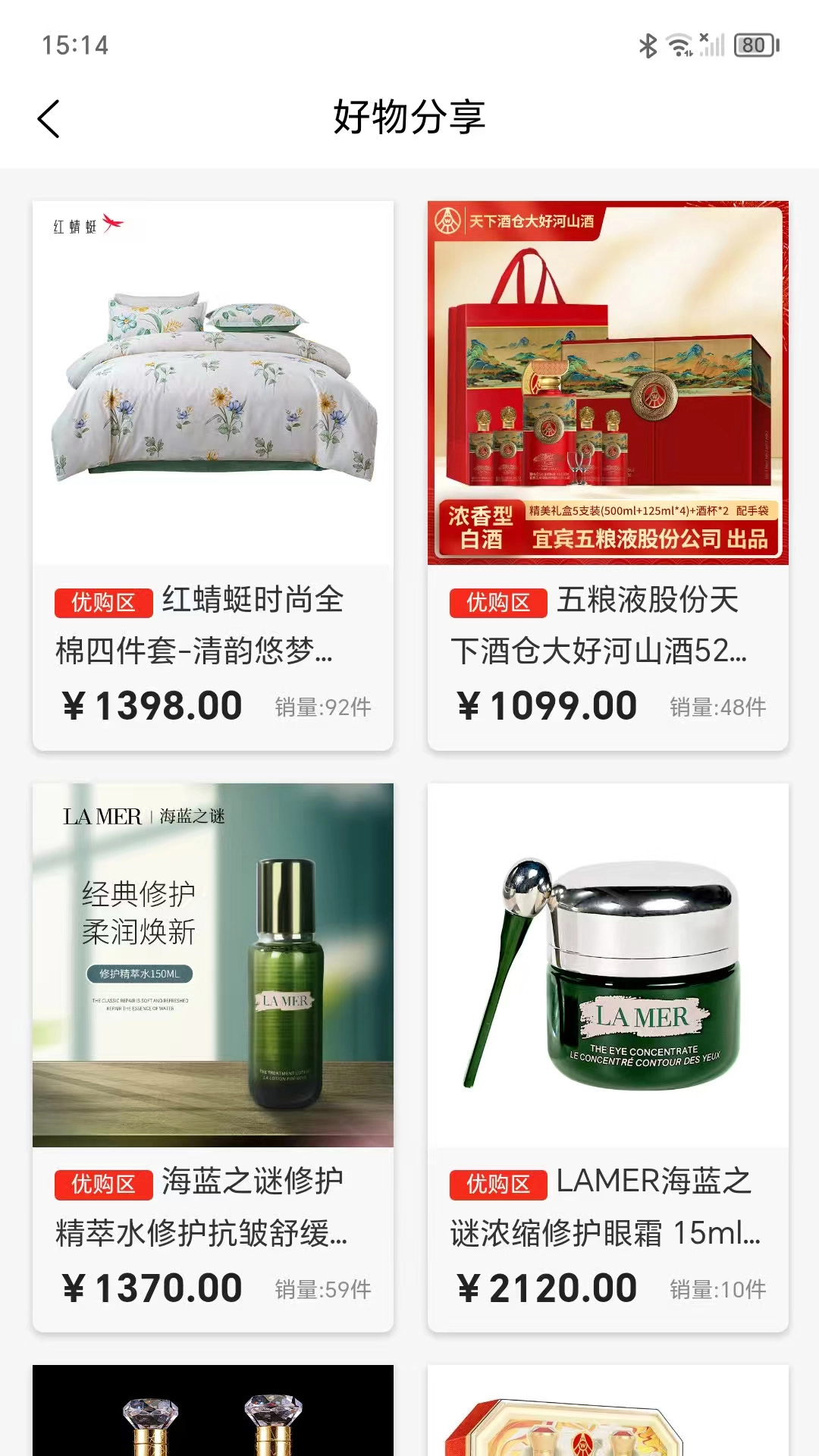Tap the Bluetooth icon in the status bar

(648, 45)
